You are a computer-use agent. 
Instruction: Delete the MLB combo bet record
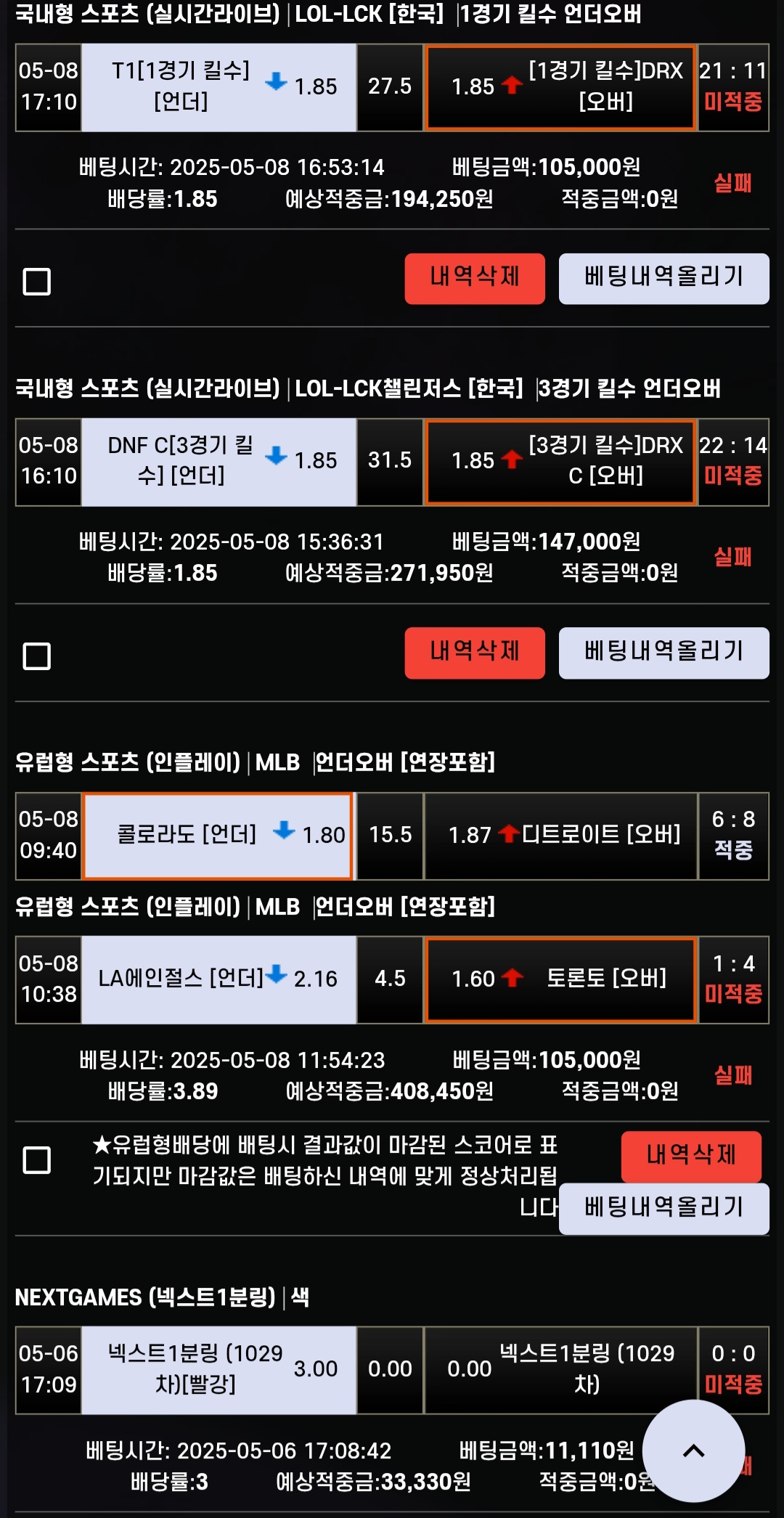pos(690,1156)
